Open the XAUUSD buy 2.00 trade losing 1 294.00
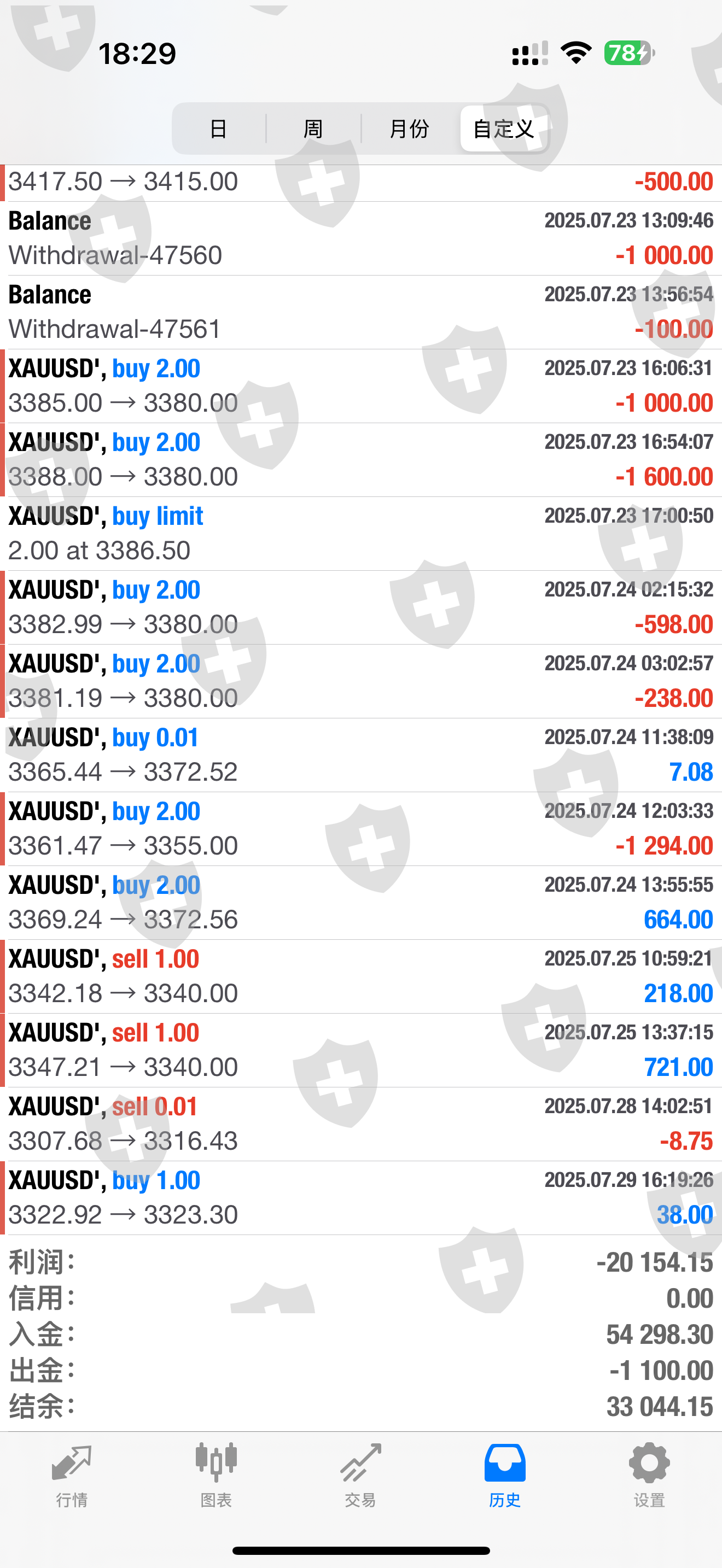Image resolution: width=722 pixels, height=1568 pixels. (361, 828)
